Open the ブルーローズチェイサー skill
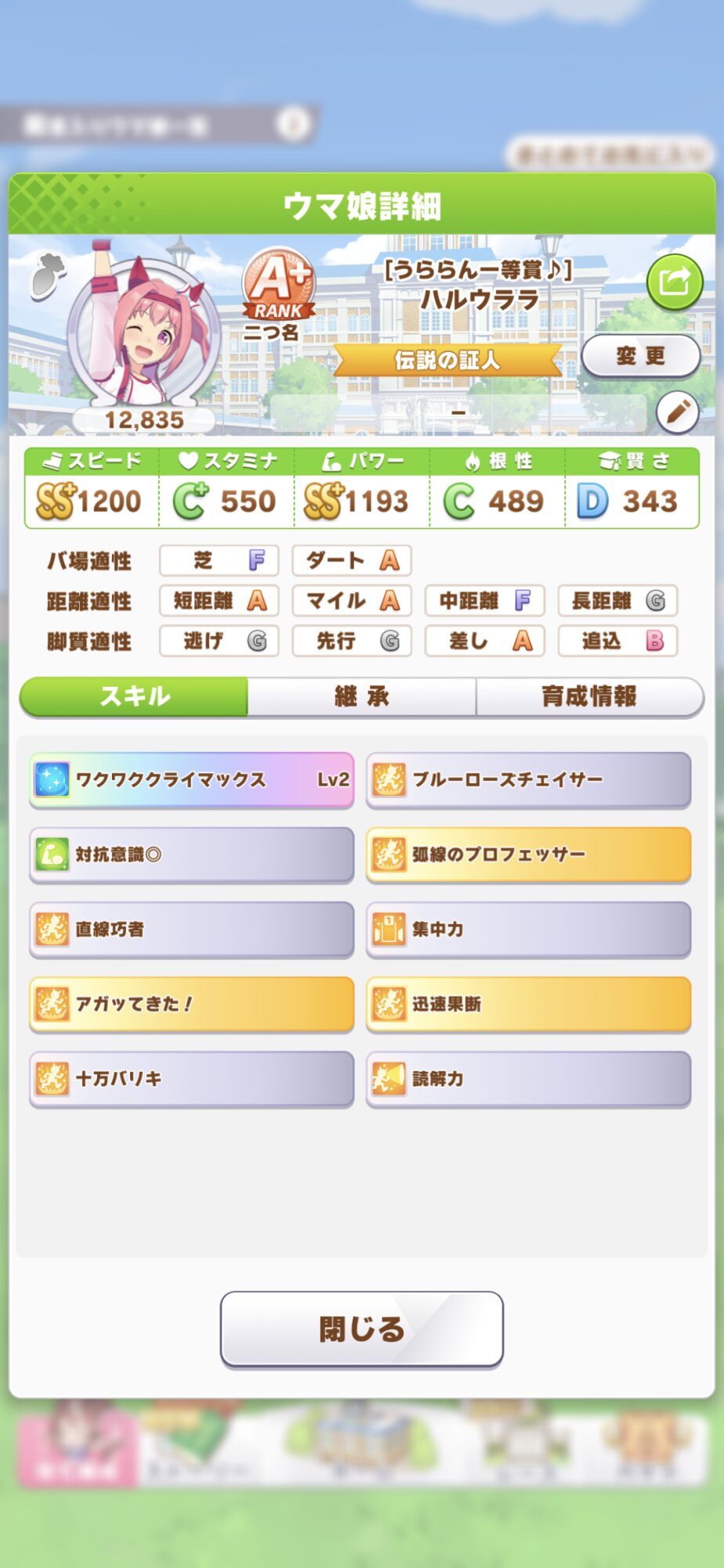 pos(528,779)
